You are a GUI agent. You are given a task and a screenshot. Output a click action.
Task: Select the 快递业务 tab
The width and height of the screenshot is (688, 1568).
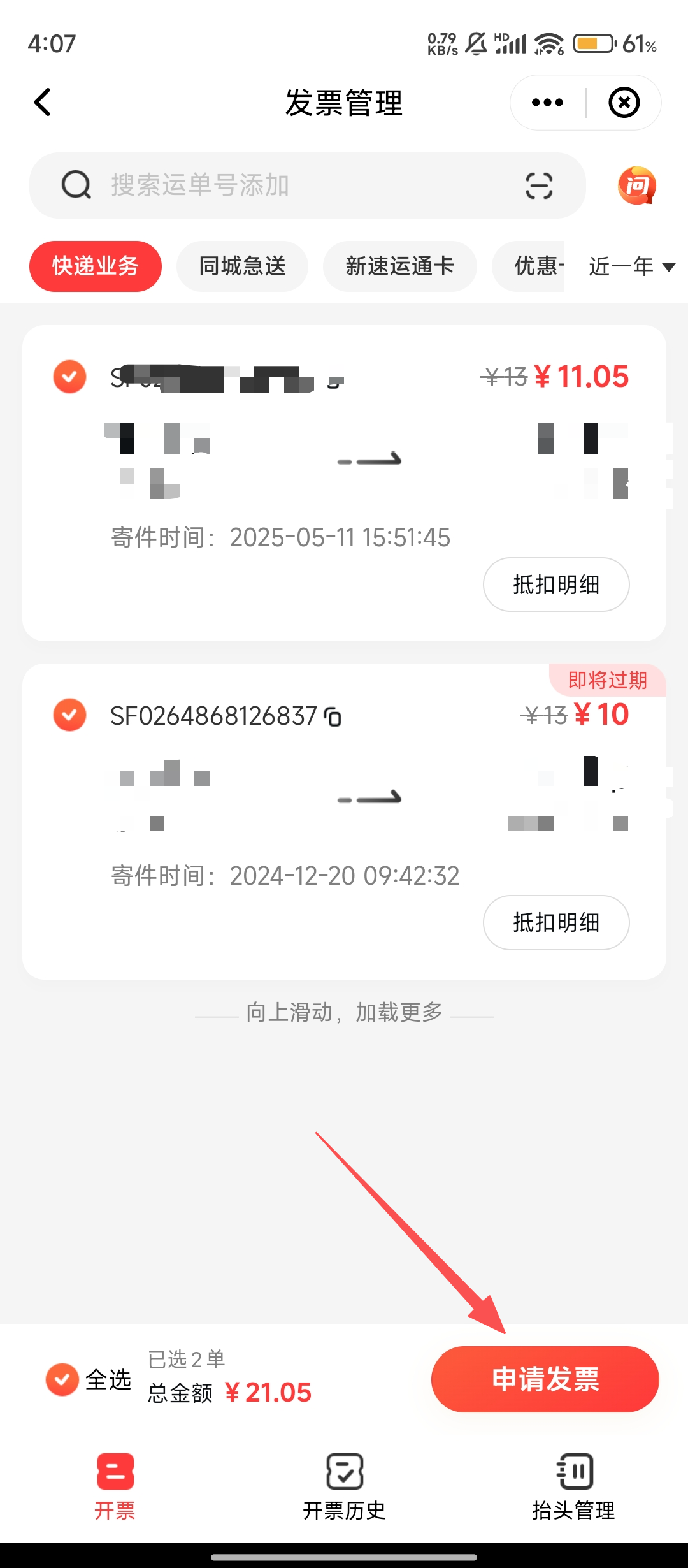click(96, 266)
